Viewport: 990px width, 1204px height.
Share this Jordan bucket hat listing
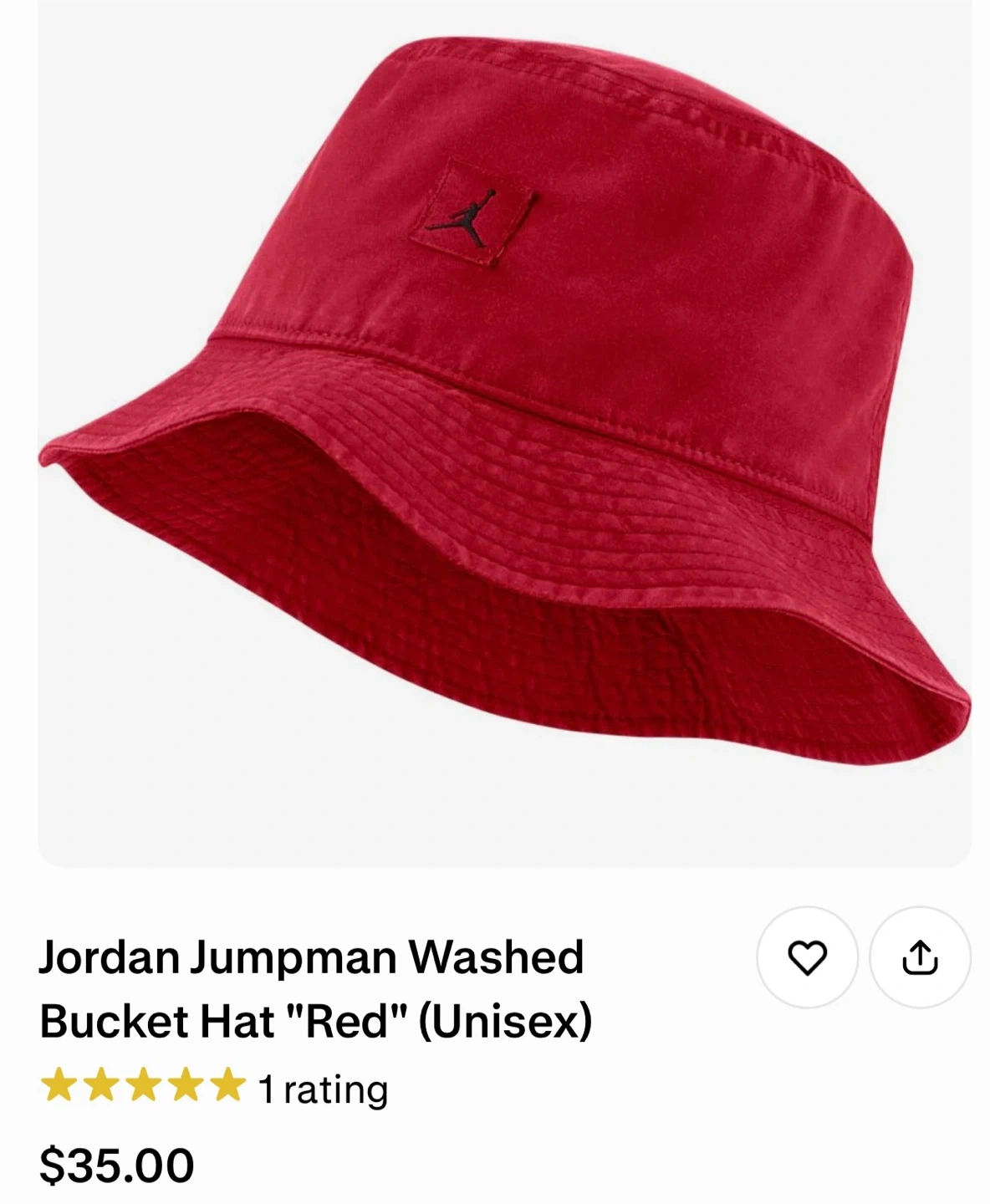click(x=920, y=957)
